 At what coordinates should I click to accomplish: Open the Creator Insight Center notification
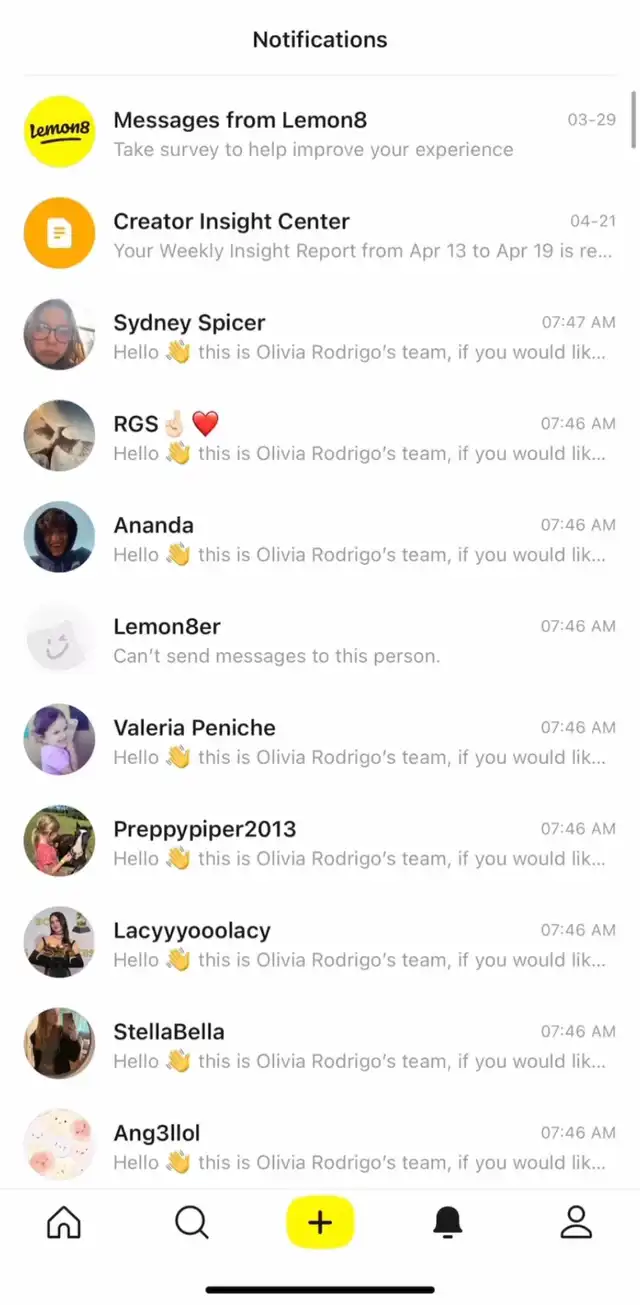click(x=320, y=234)
